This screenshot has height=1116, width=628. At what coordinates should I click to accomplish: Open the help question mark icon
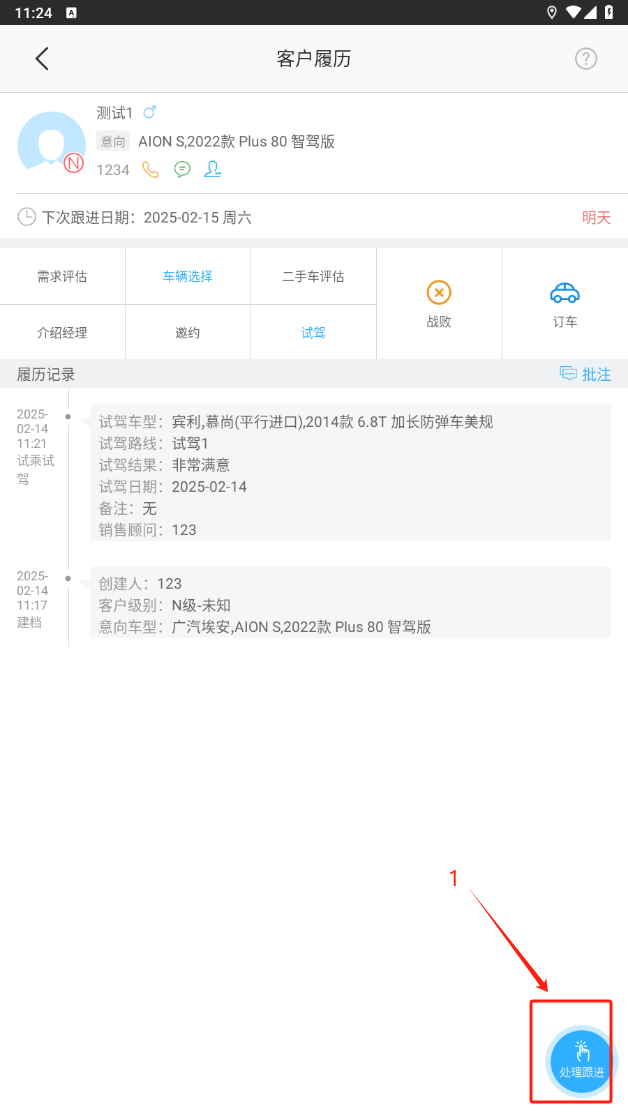[586, 59]
